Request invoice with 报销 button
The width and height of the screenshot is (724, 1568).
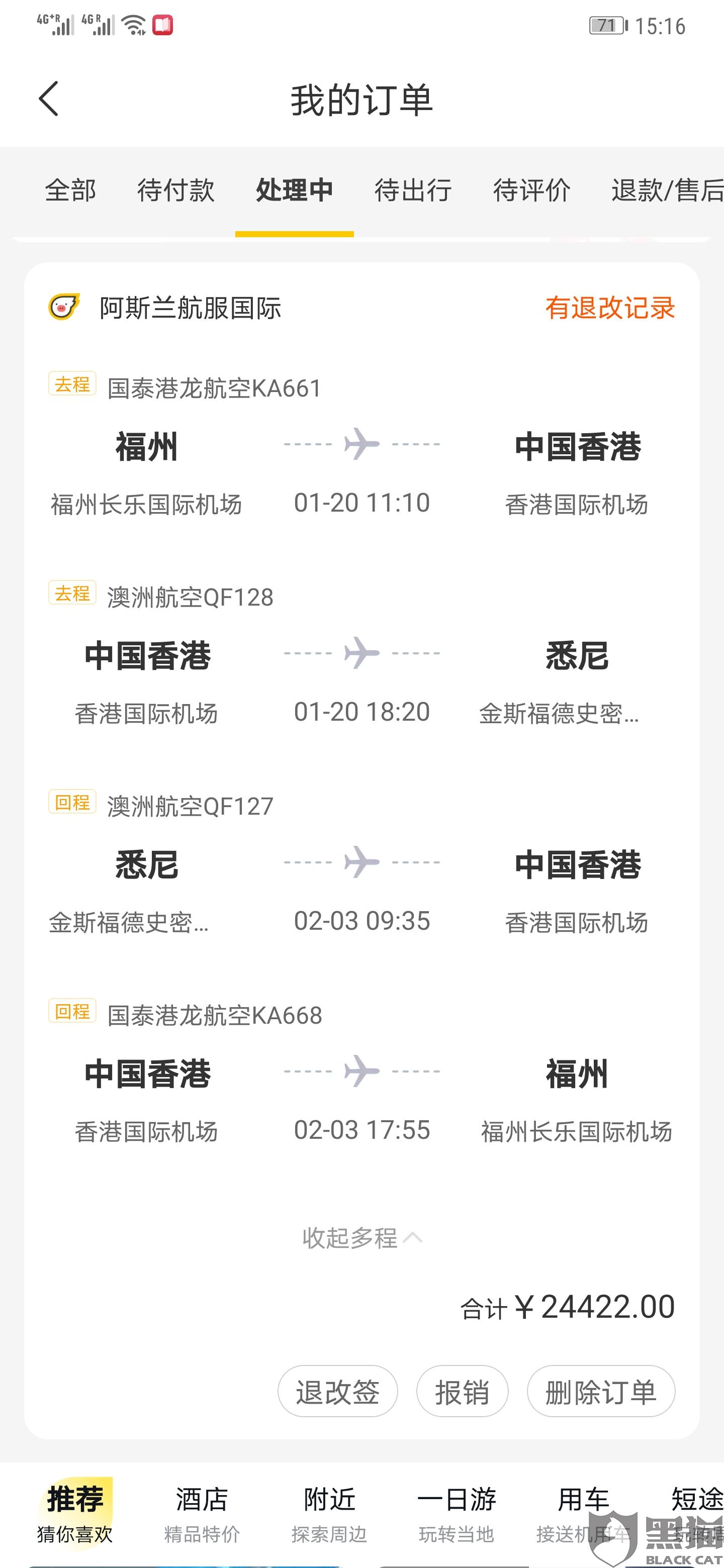pos(462,1392)
